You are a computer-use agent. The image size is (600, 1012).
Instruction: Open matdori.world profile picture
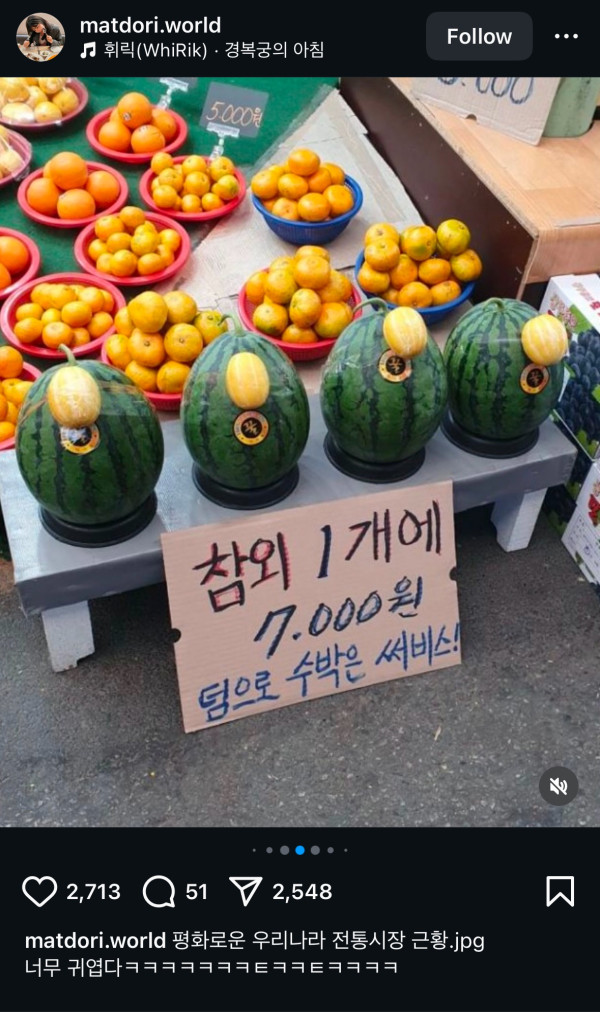[40, 37]
